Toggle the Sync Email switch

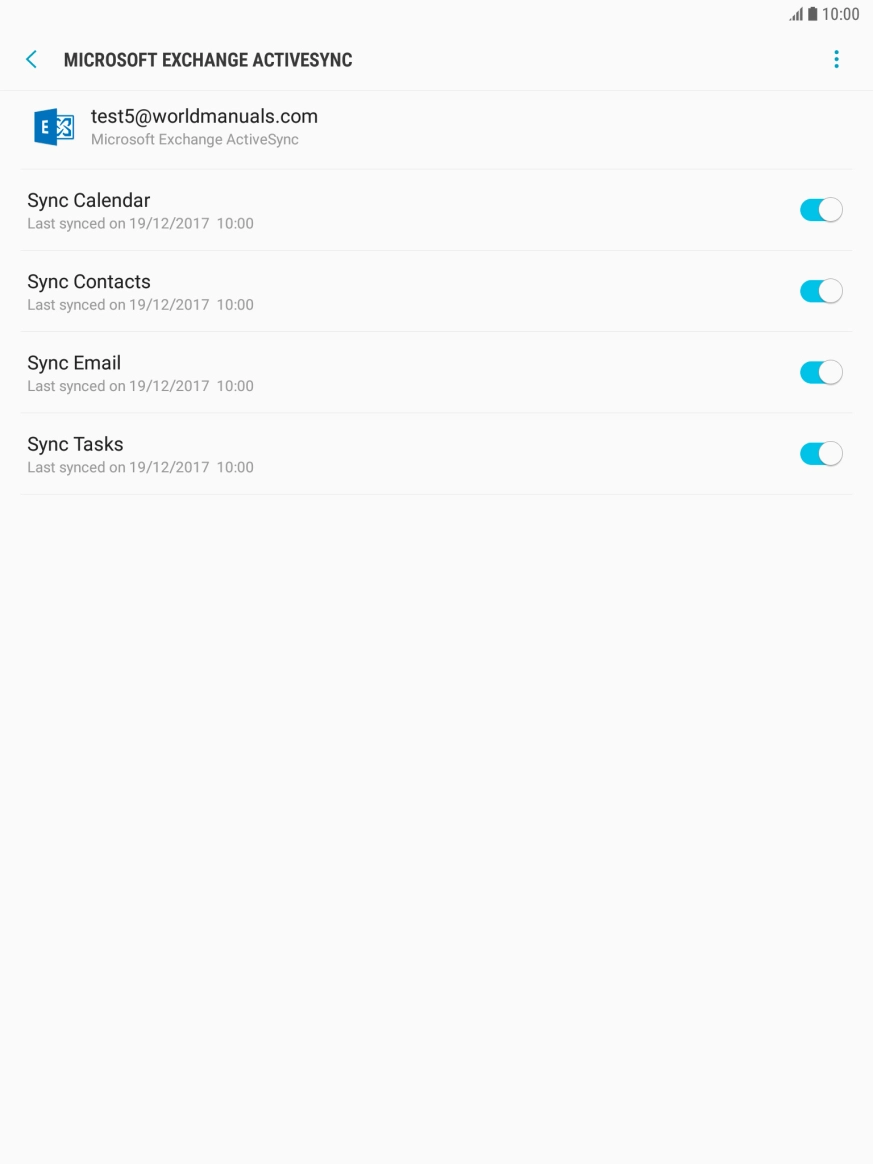point(820,372)
